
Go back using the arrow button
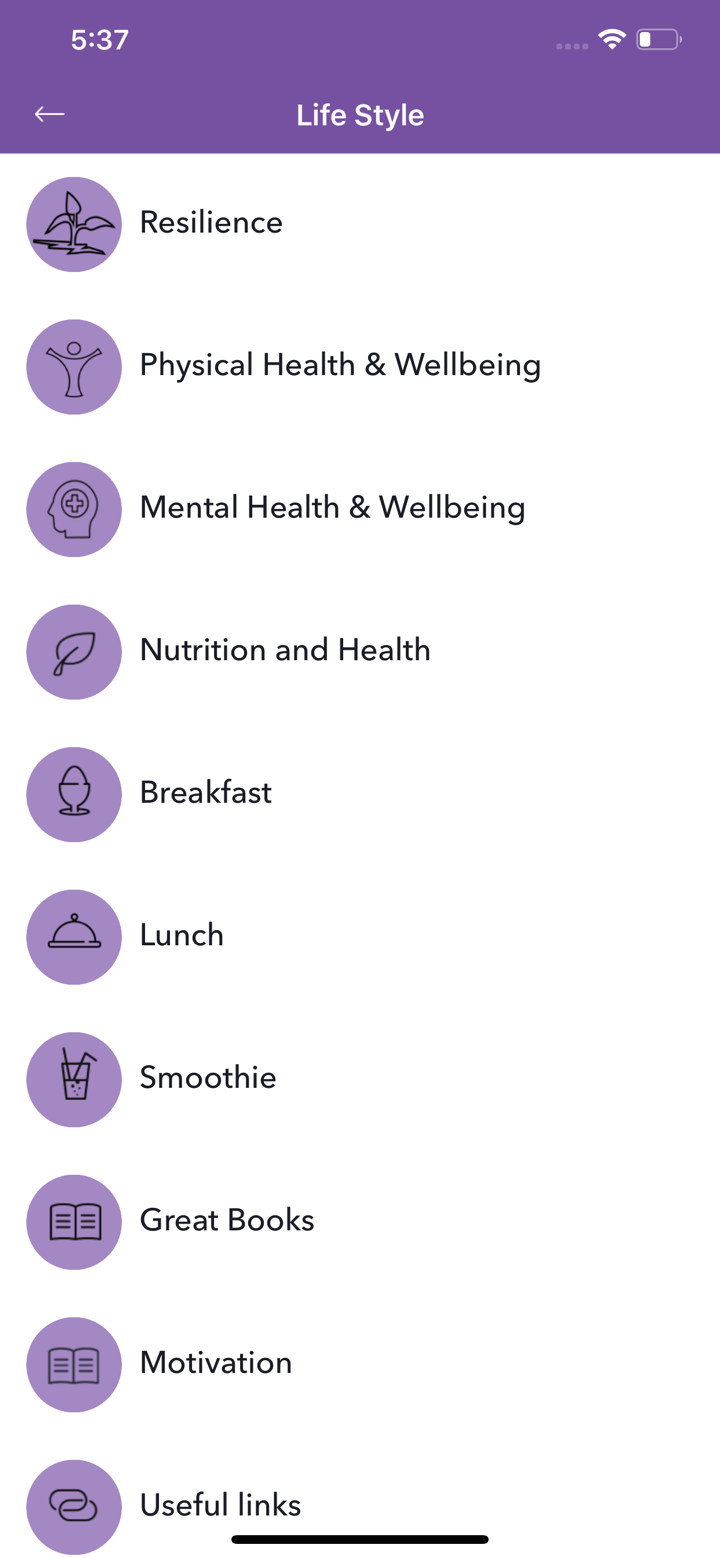tap(49, 114)
